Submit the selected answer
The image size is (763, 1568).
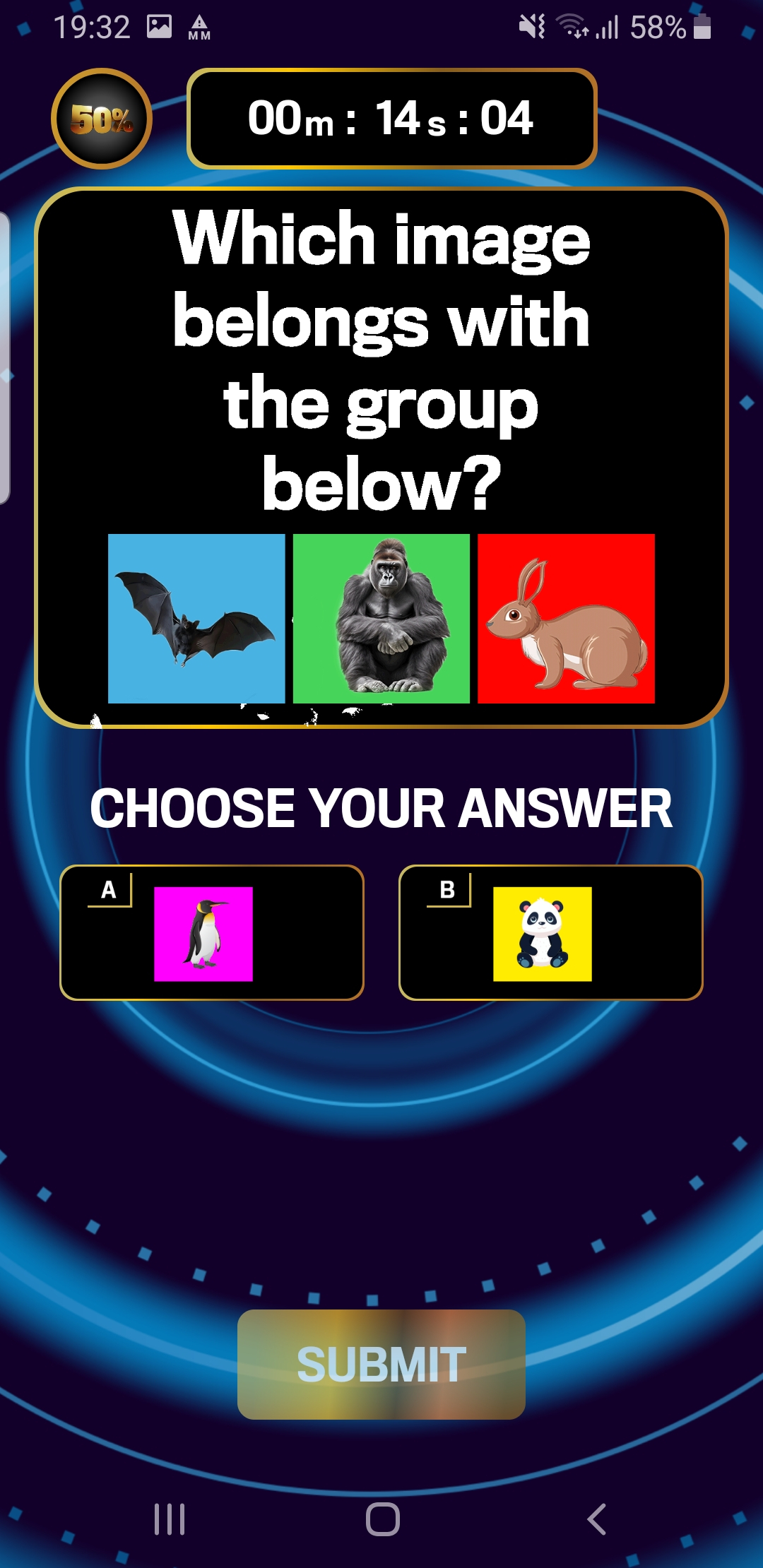tap(381, 1364)
